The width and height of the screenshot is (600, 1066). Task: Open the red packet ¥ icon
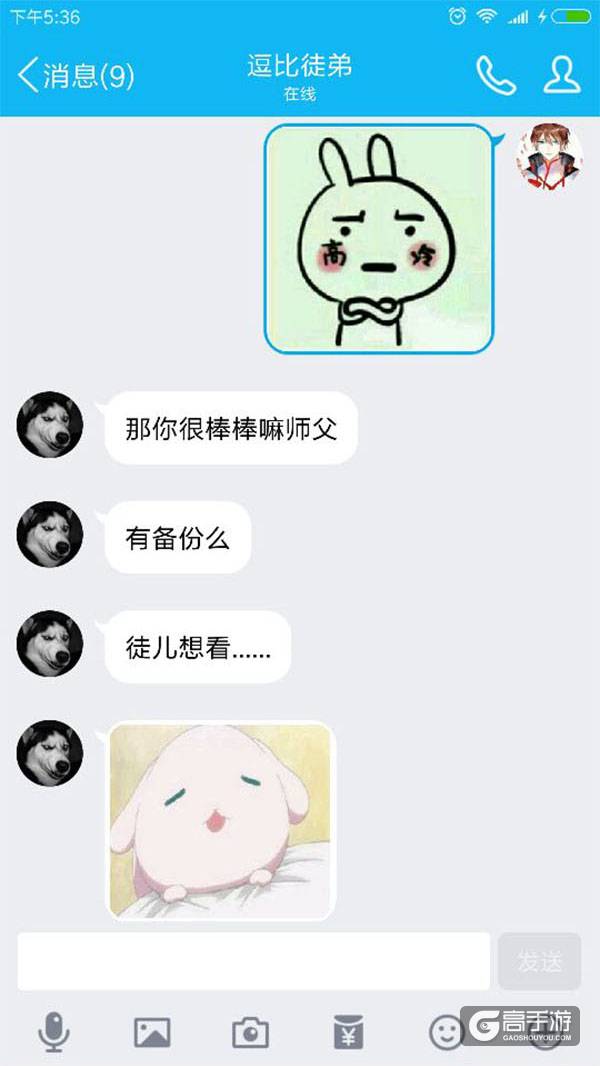pos(348,1031)
